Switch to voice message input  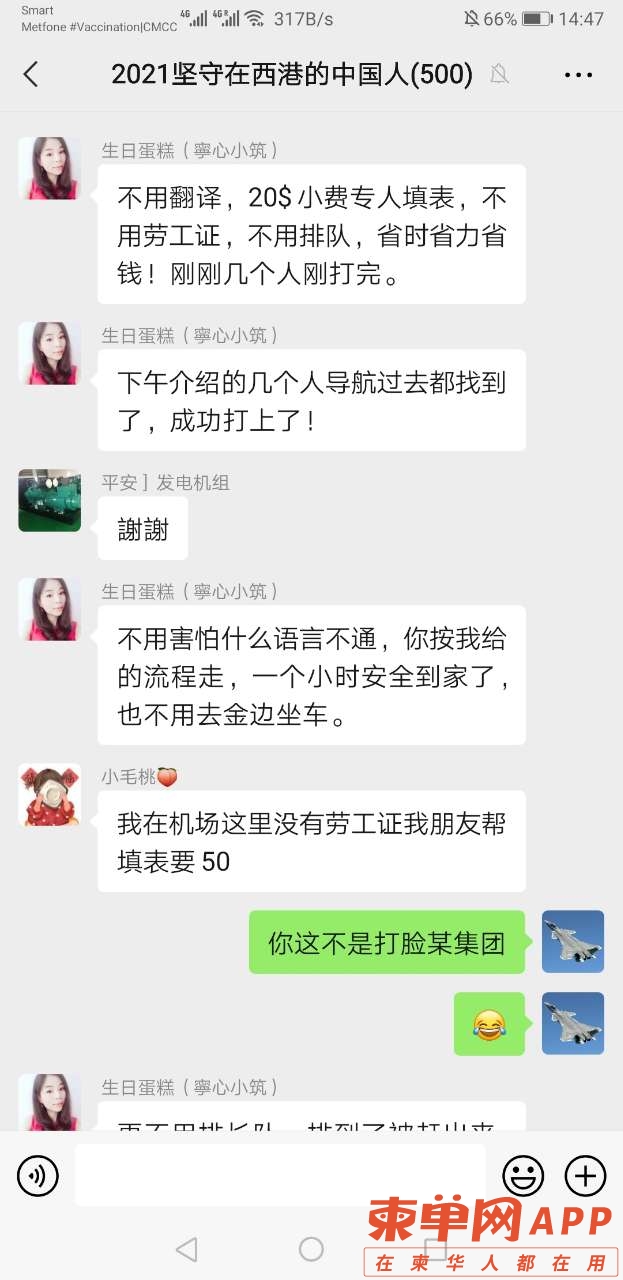coord(37,1176)
